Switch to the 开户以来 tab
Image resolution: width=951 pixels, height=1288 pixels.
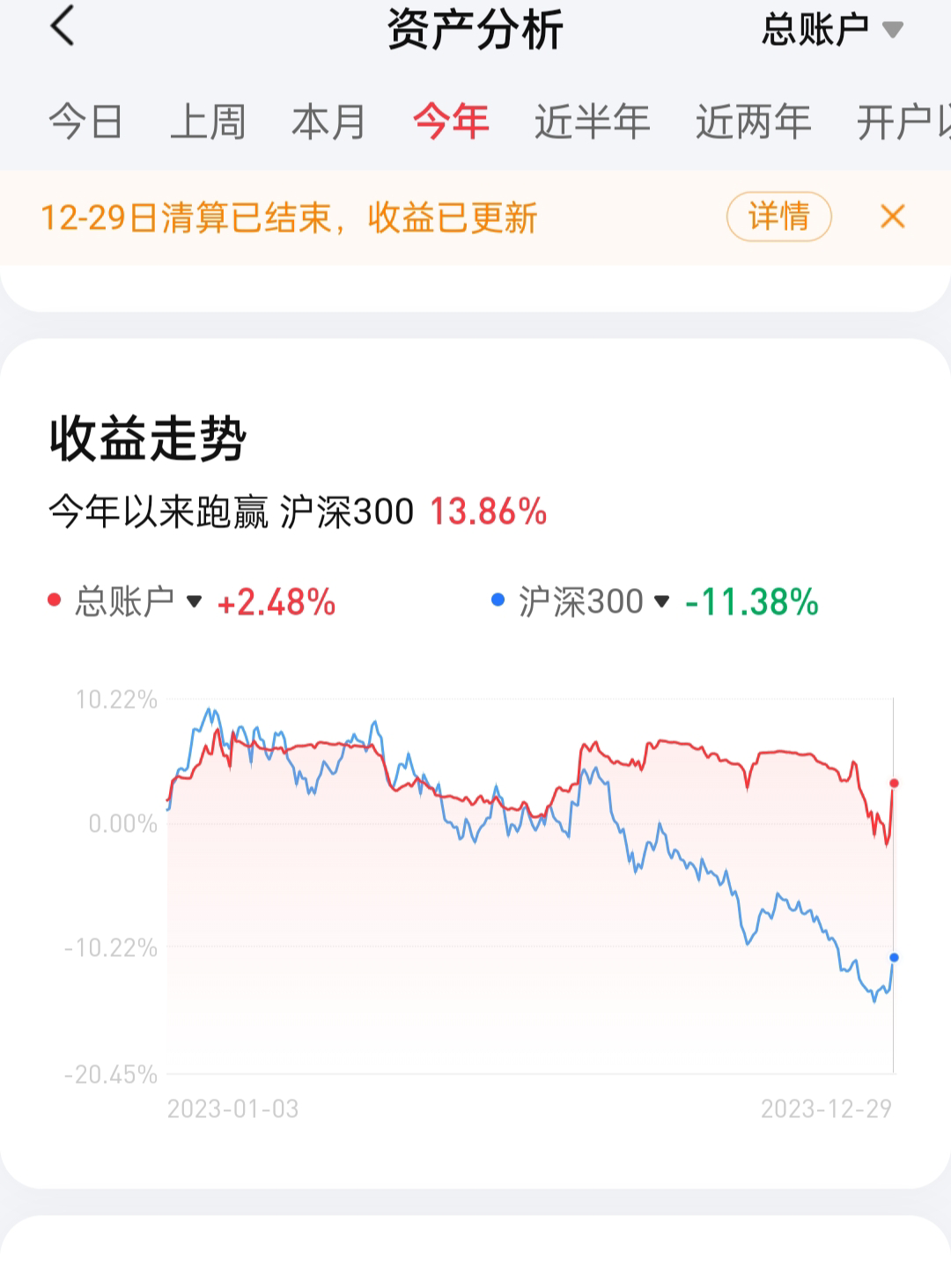(903, 121)
